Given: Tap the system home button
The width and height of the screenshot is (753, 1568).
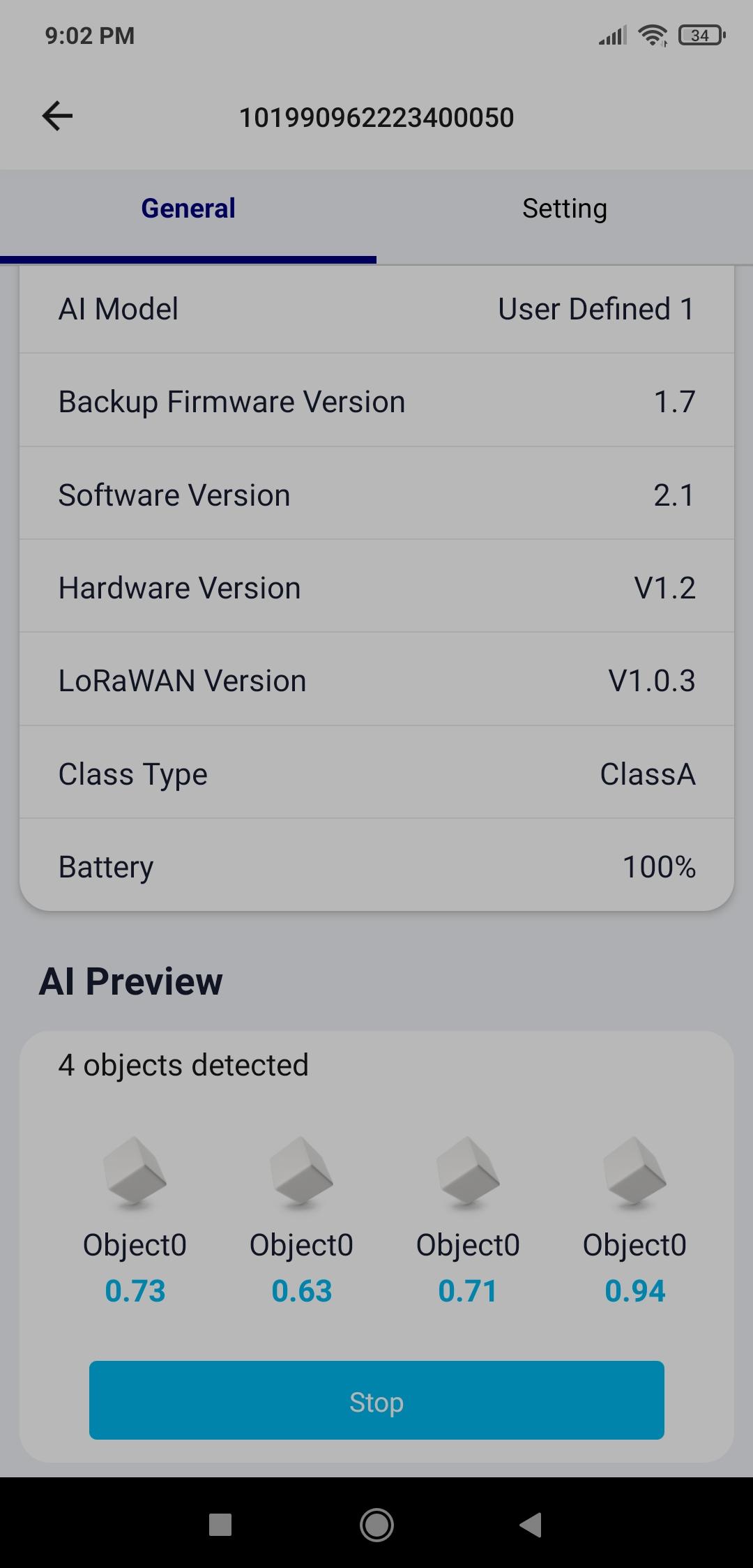Looking at the screenshot, I should [376, 1525].
